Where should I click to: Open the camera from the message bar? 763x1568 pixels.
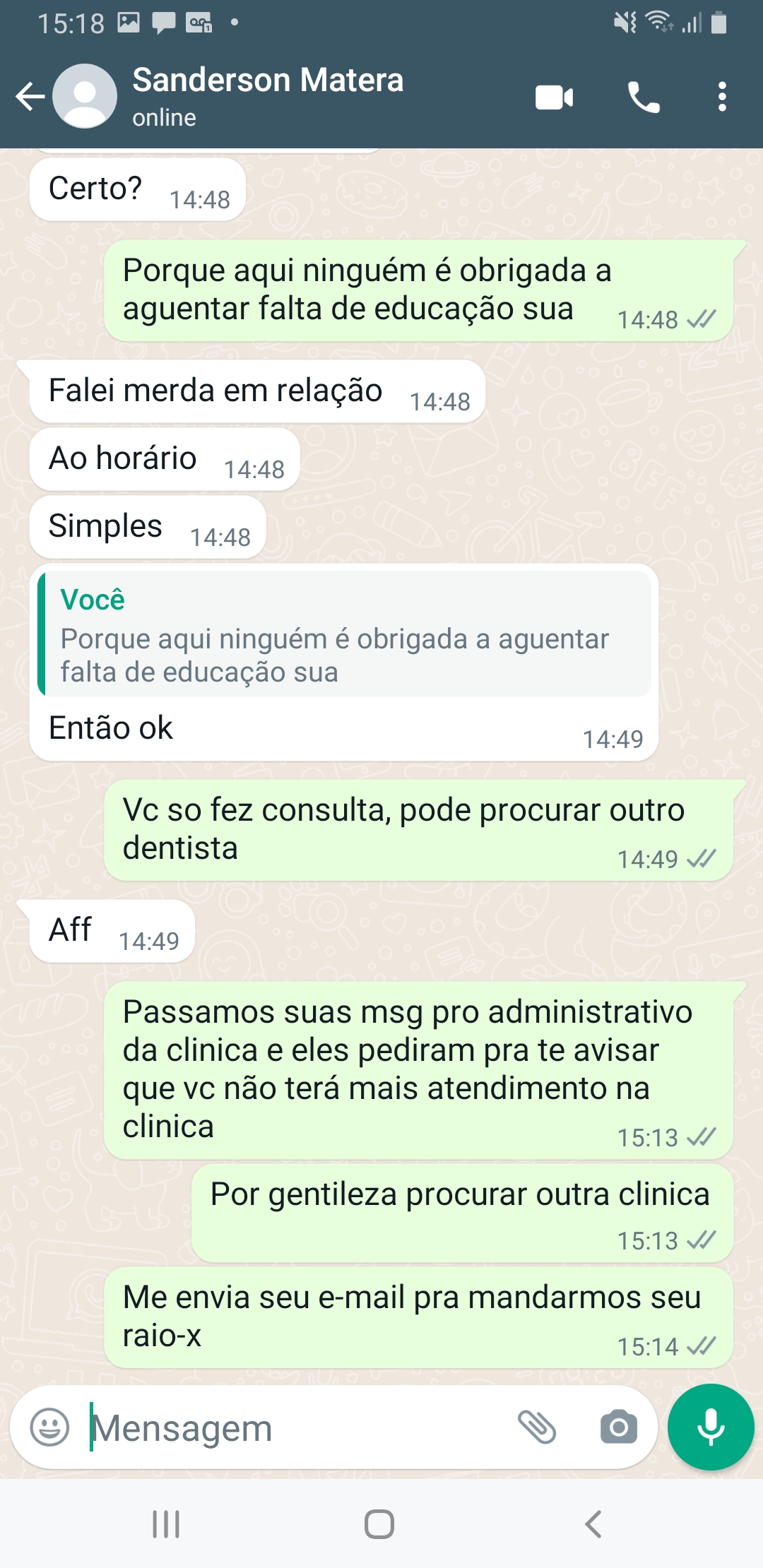[618, 1427]
